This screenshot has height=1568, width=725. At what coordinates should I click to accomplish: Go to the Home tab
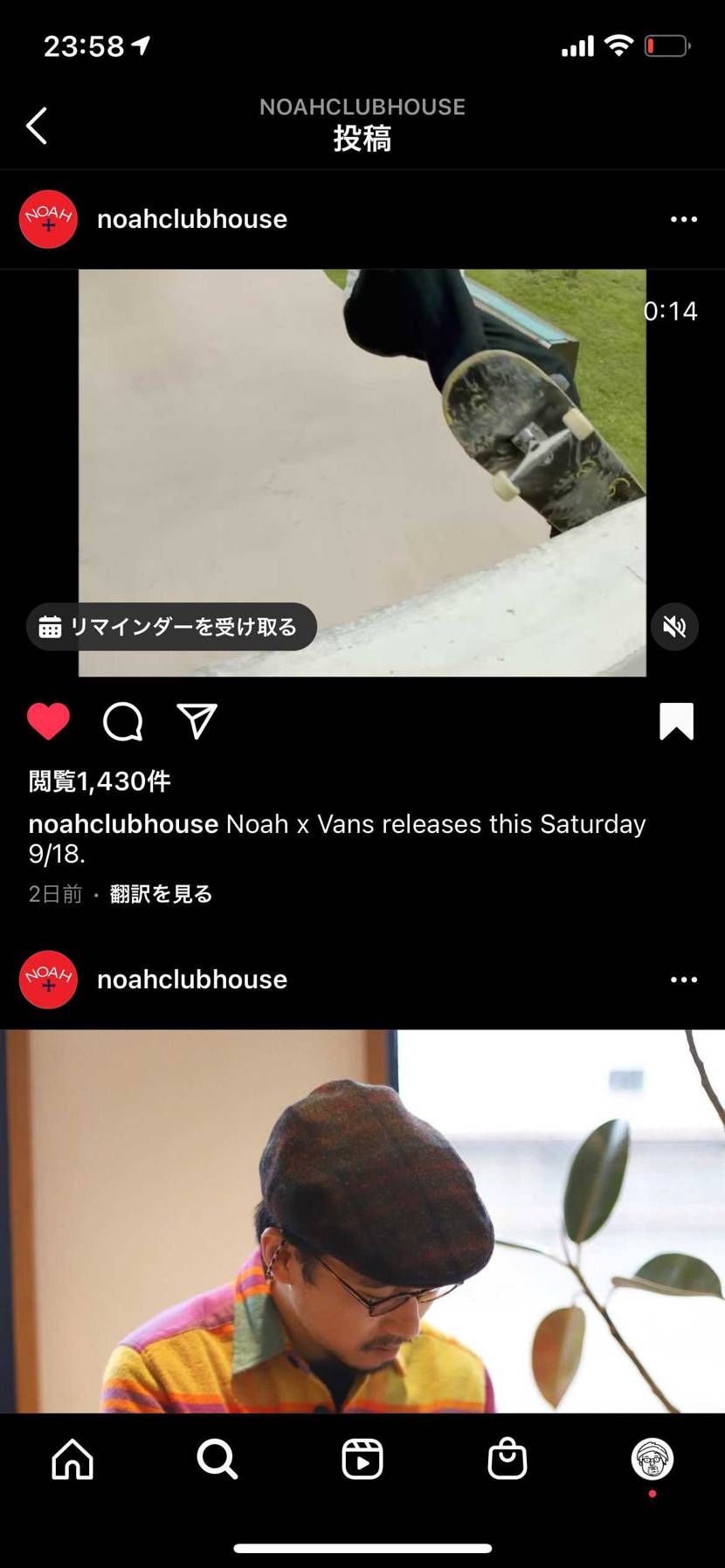coord(72,1459)
